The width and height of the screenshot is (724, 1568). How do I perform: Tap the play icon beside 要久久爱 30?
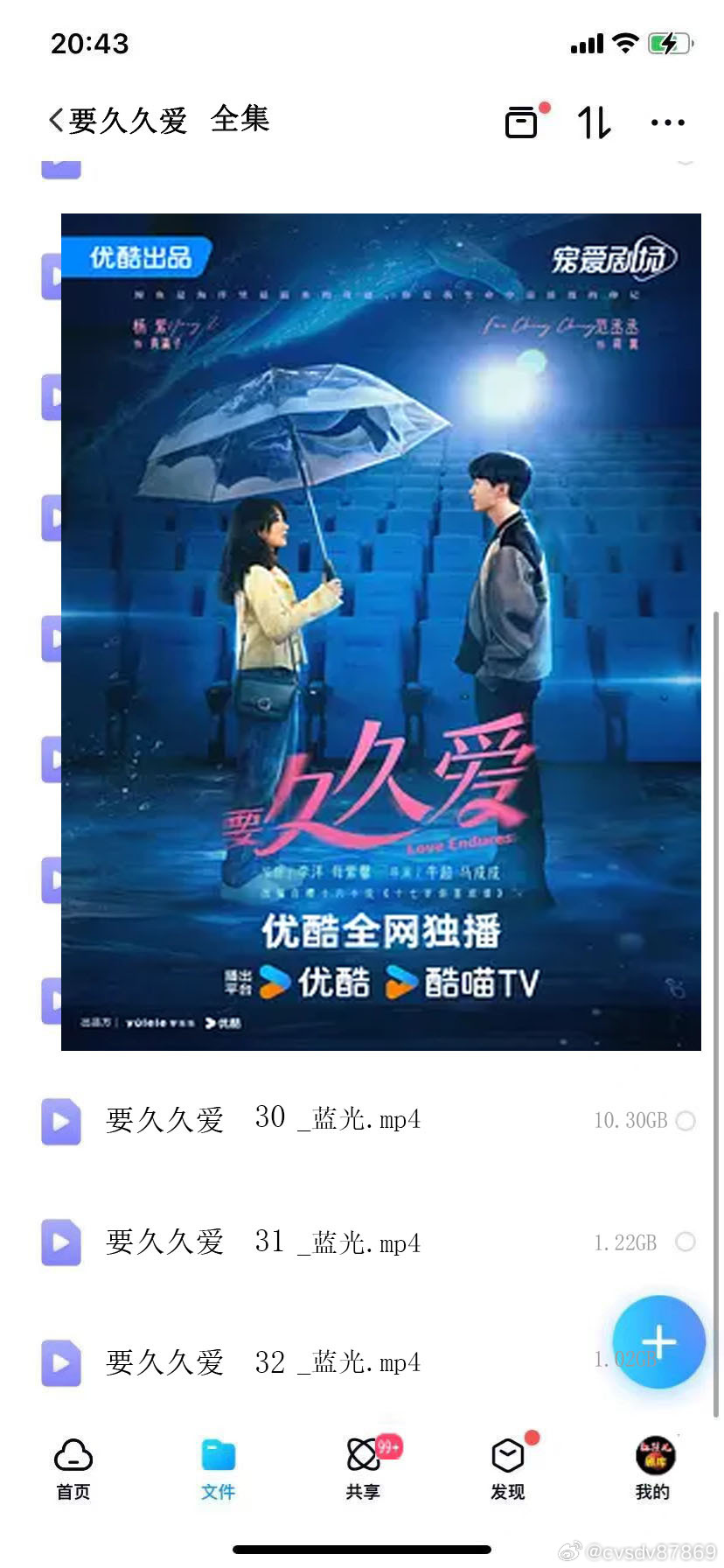point(60,1122)
